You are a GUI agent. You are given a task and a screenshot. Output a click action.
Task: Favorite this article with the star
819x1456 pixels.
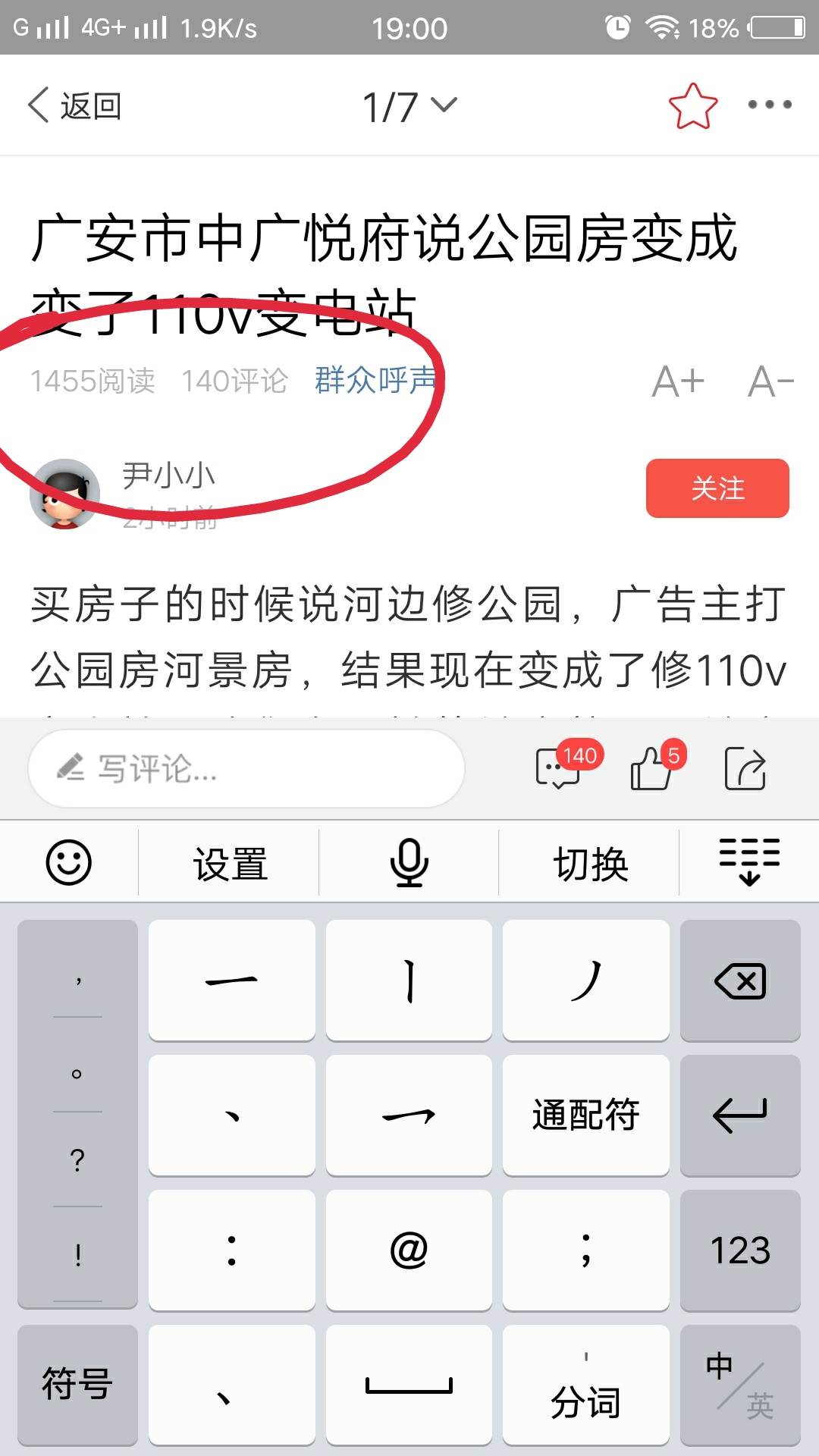click(692, 105)
